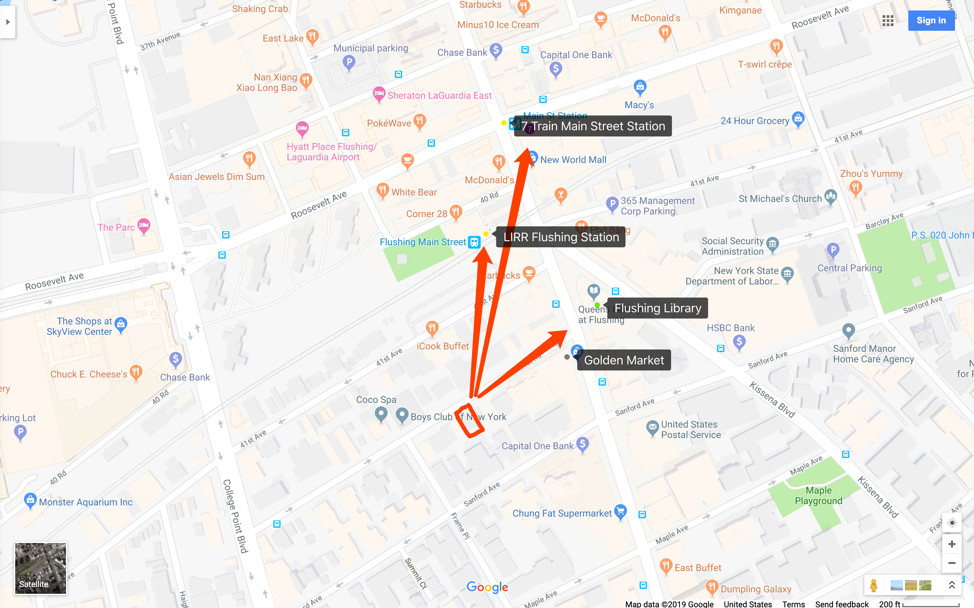Expand the side panel arrow
This screenshot has height=608, width=974.
pyautogui.click(x=8, y=22)
